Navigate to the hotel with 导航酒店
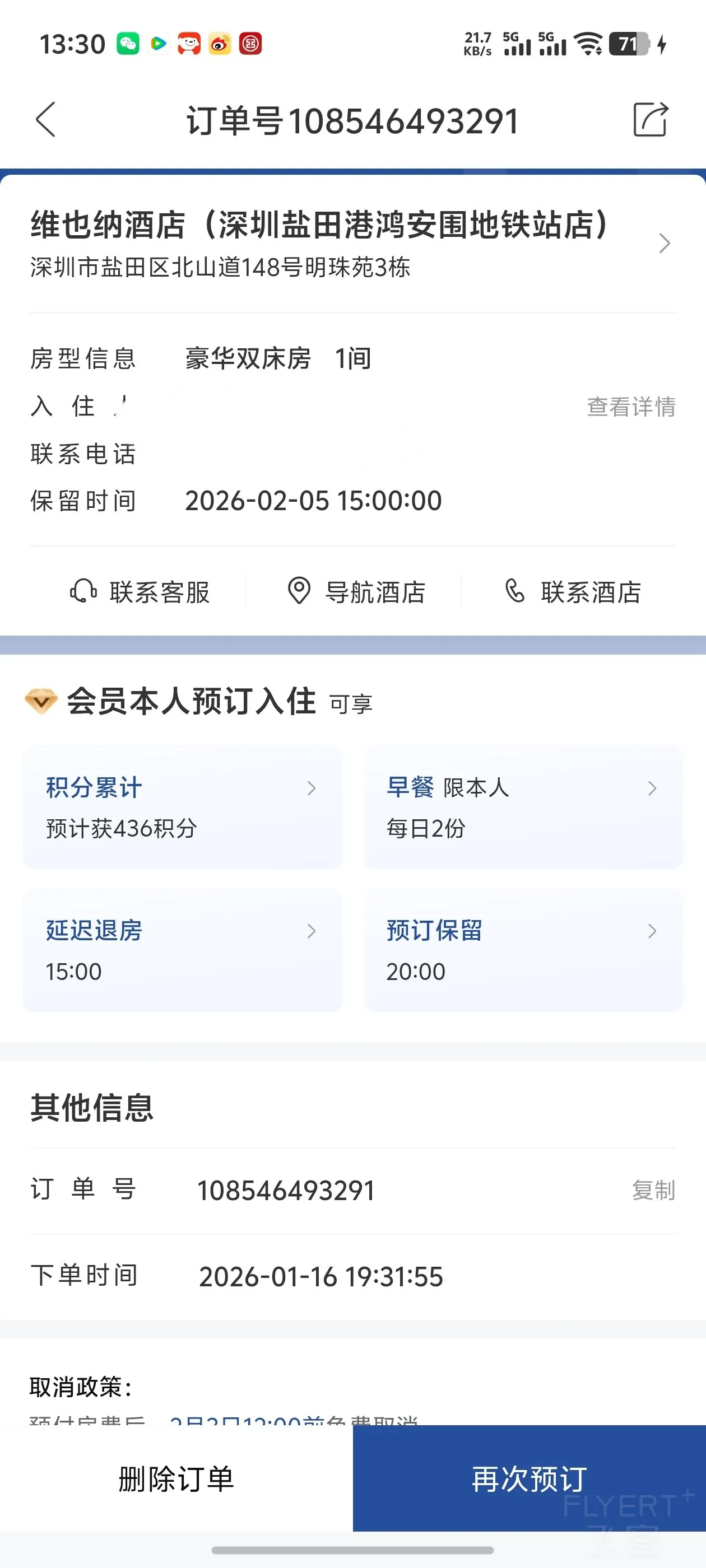 356,592
